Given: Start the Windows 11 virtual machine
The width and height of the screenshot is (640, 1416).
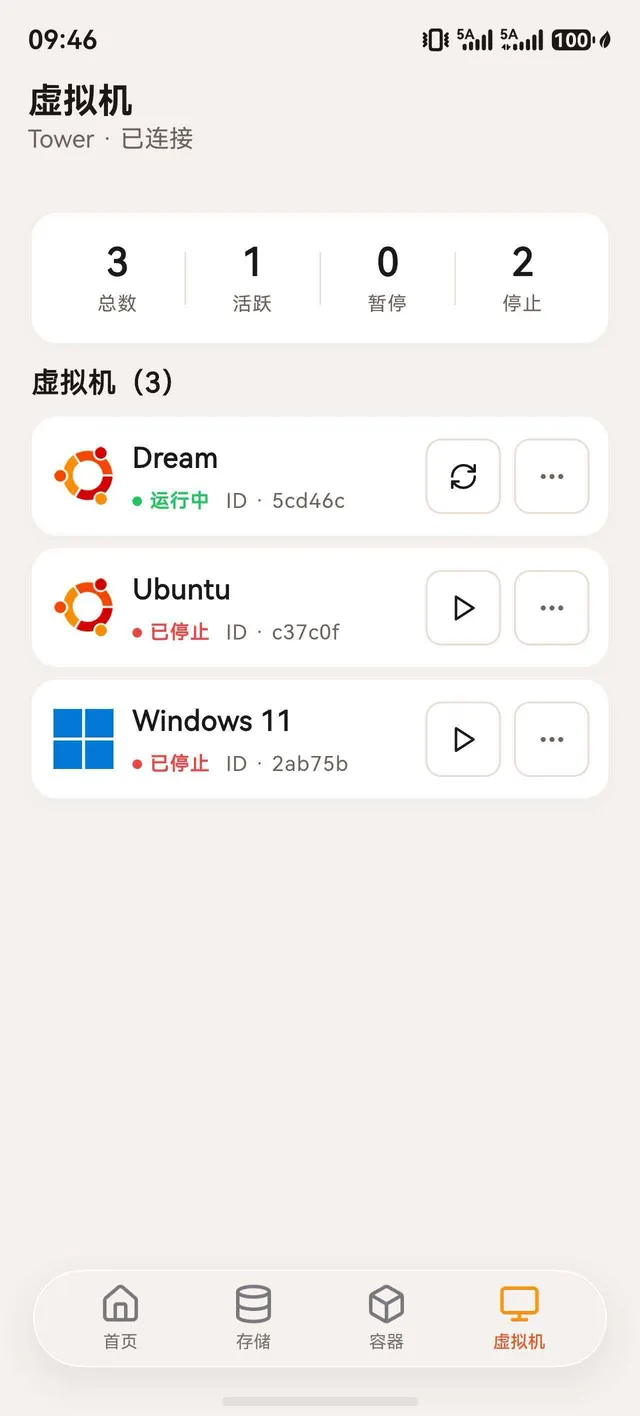Looking at the screenshot, I should tap(463, 739).
